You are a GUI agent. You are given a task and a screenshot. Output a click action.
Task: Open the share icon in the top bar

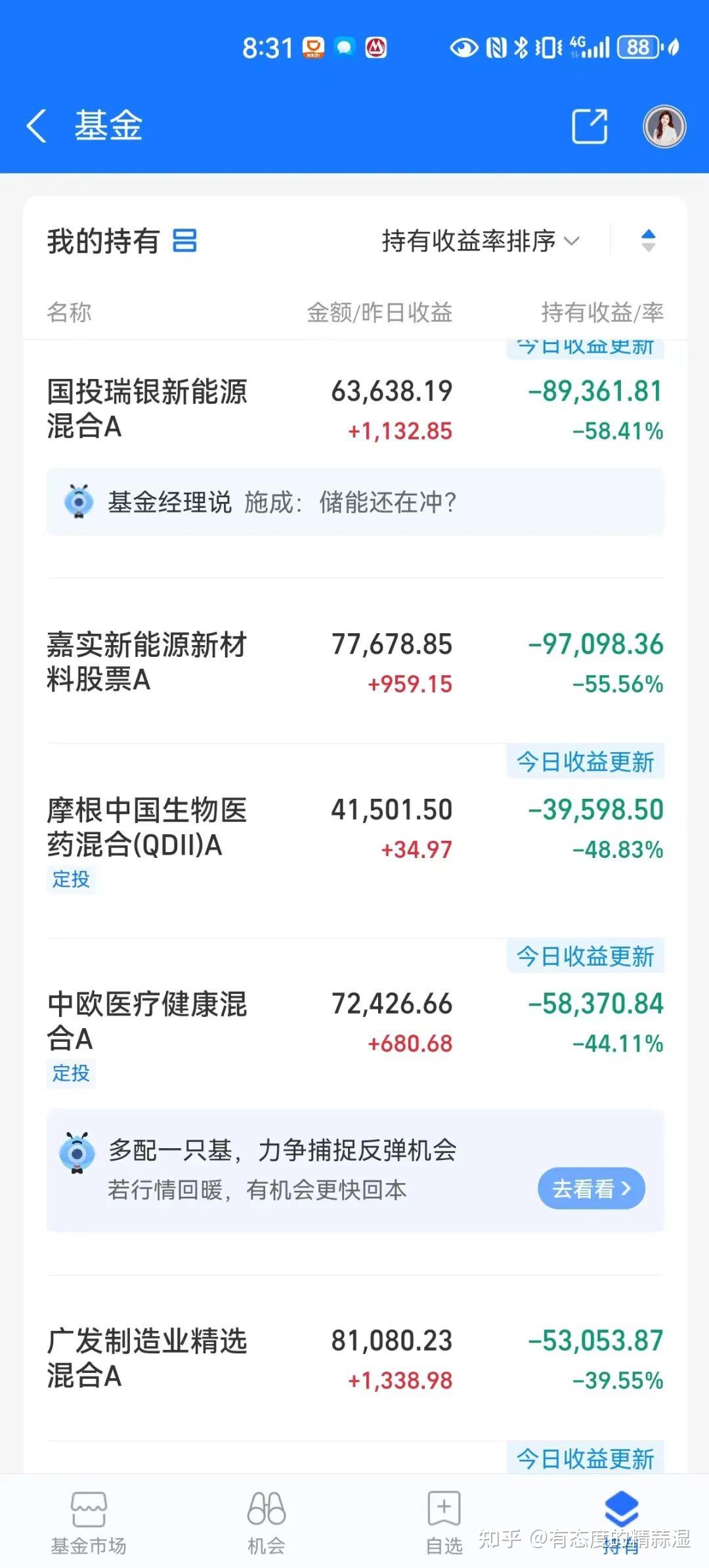[x=589, y=125]
